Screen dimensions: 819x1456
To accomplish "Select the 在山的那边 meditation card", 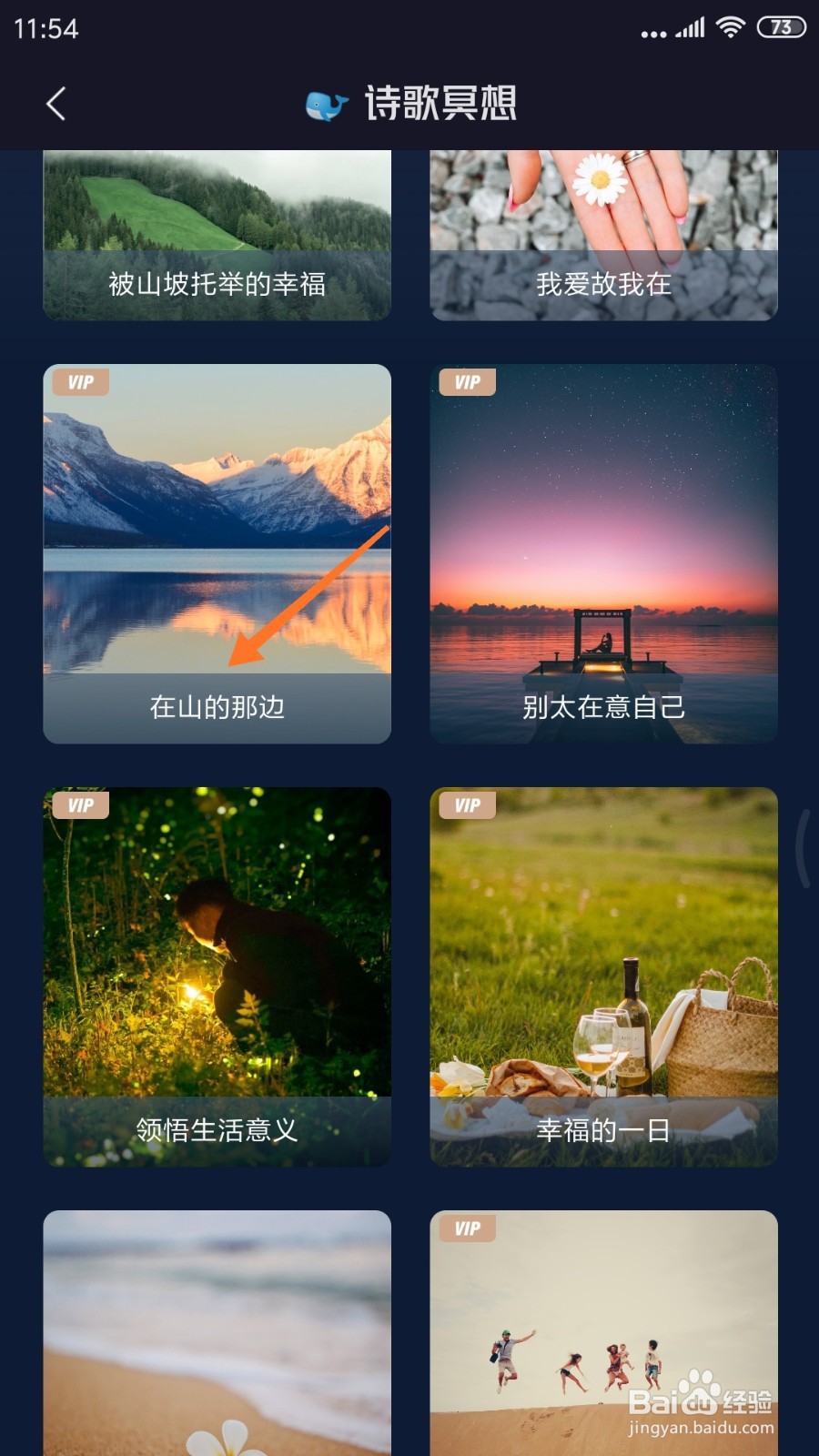I will tap(217, 553).
